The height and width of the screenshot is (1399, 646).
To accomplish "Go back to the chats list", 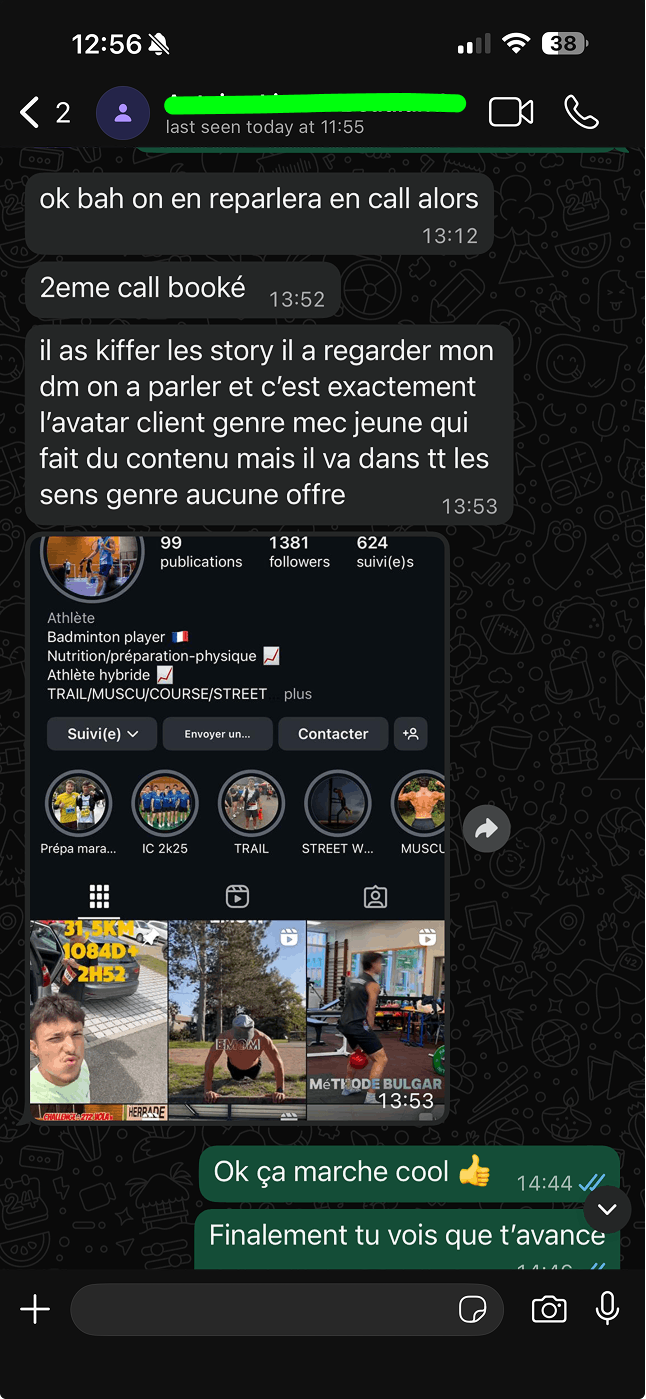I will coord(32,112).
